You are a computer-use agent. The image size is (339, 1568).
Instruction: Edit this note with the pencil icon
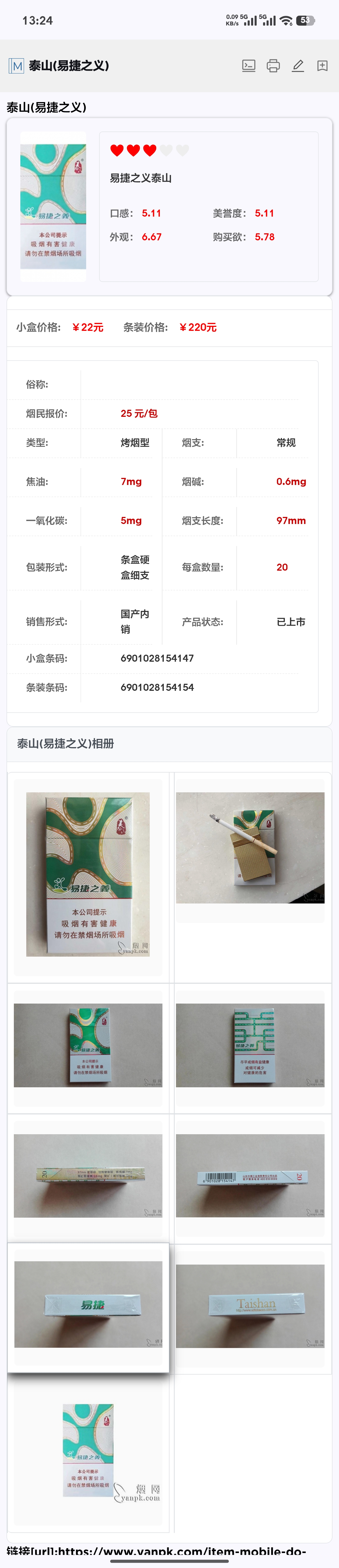[x=298, y=66]
